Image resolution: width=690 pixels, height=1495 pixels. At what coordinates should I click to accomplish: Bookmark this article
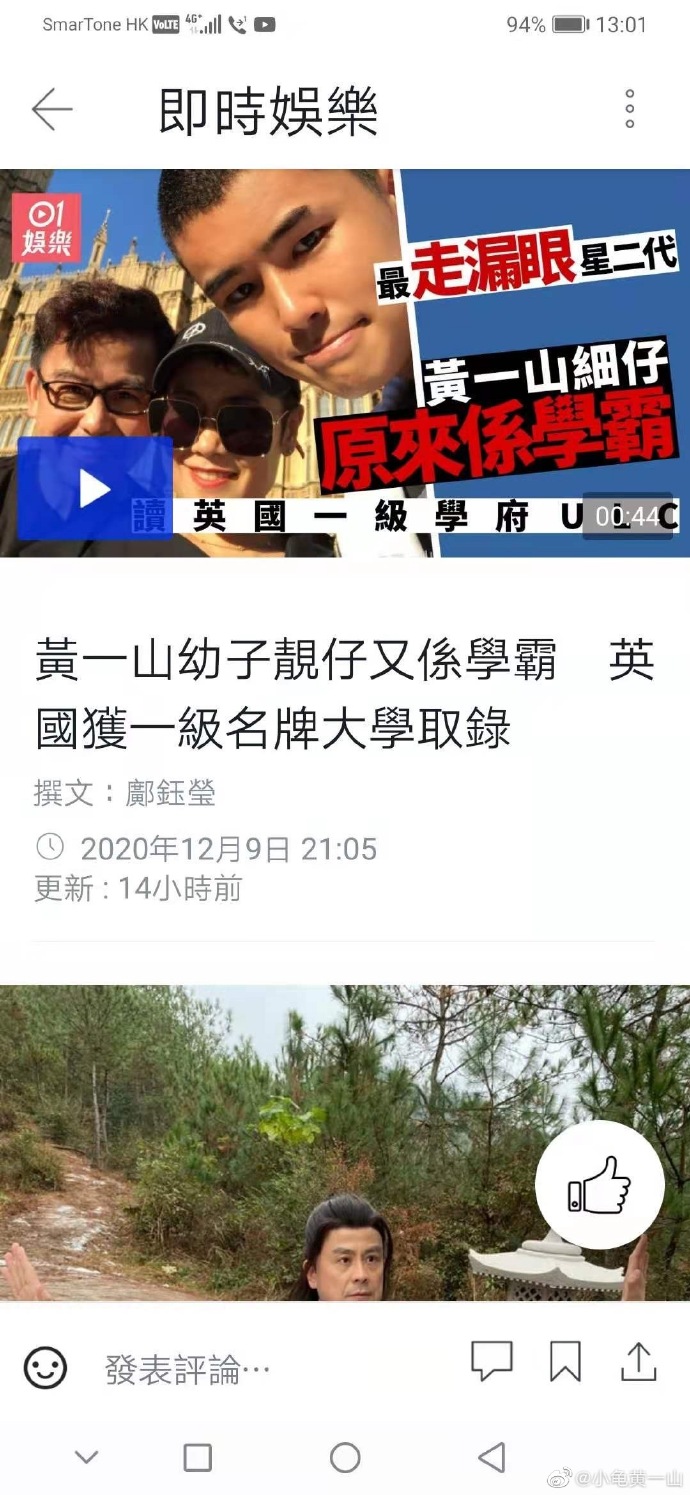(565, 1361)
